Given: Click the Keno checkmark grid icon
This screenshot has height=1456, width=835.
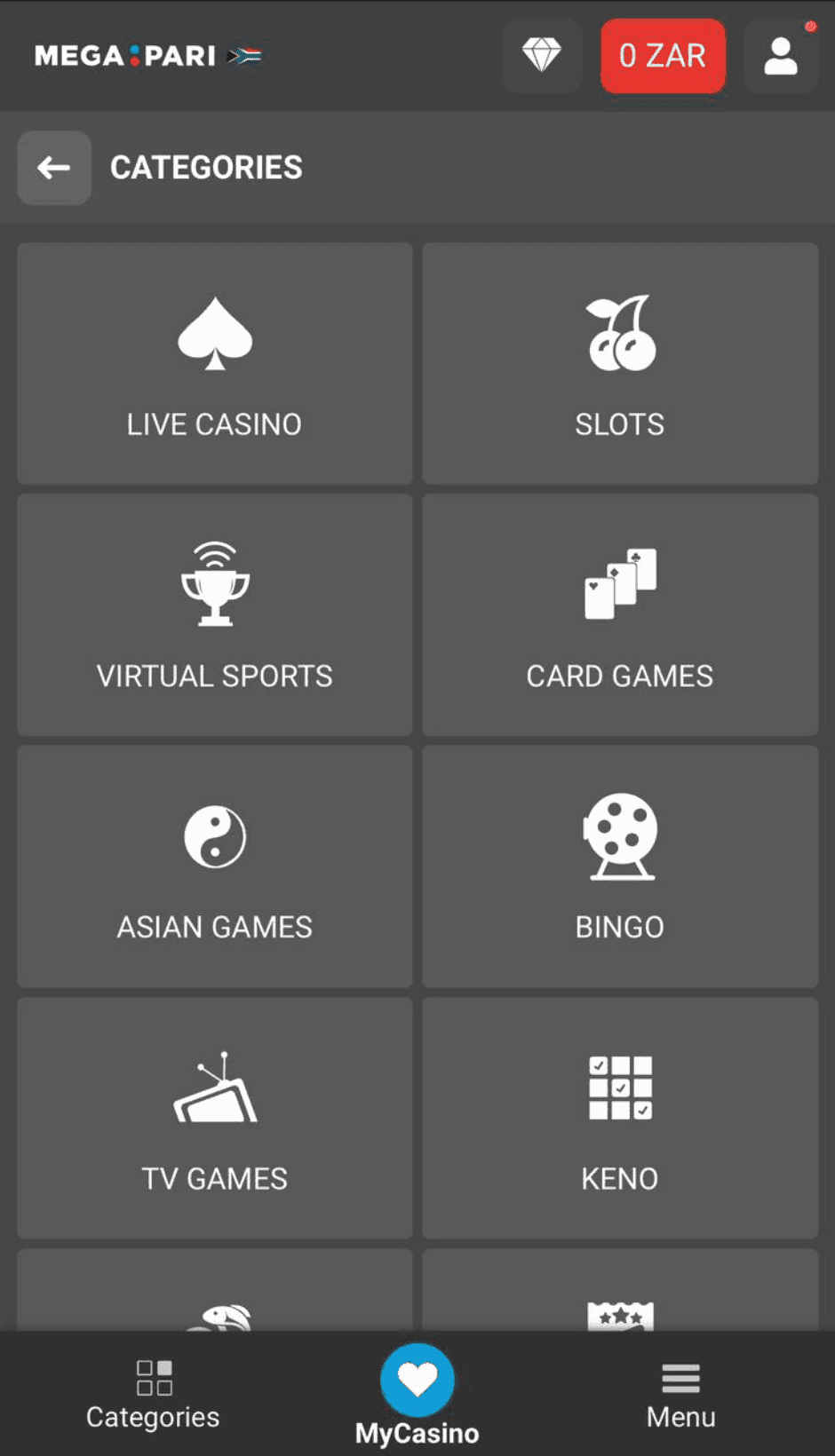Looking at the screenshot, I should 619,1089.
